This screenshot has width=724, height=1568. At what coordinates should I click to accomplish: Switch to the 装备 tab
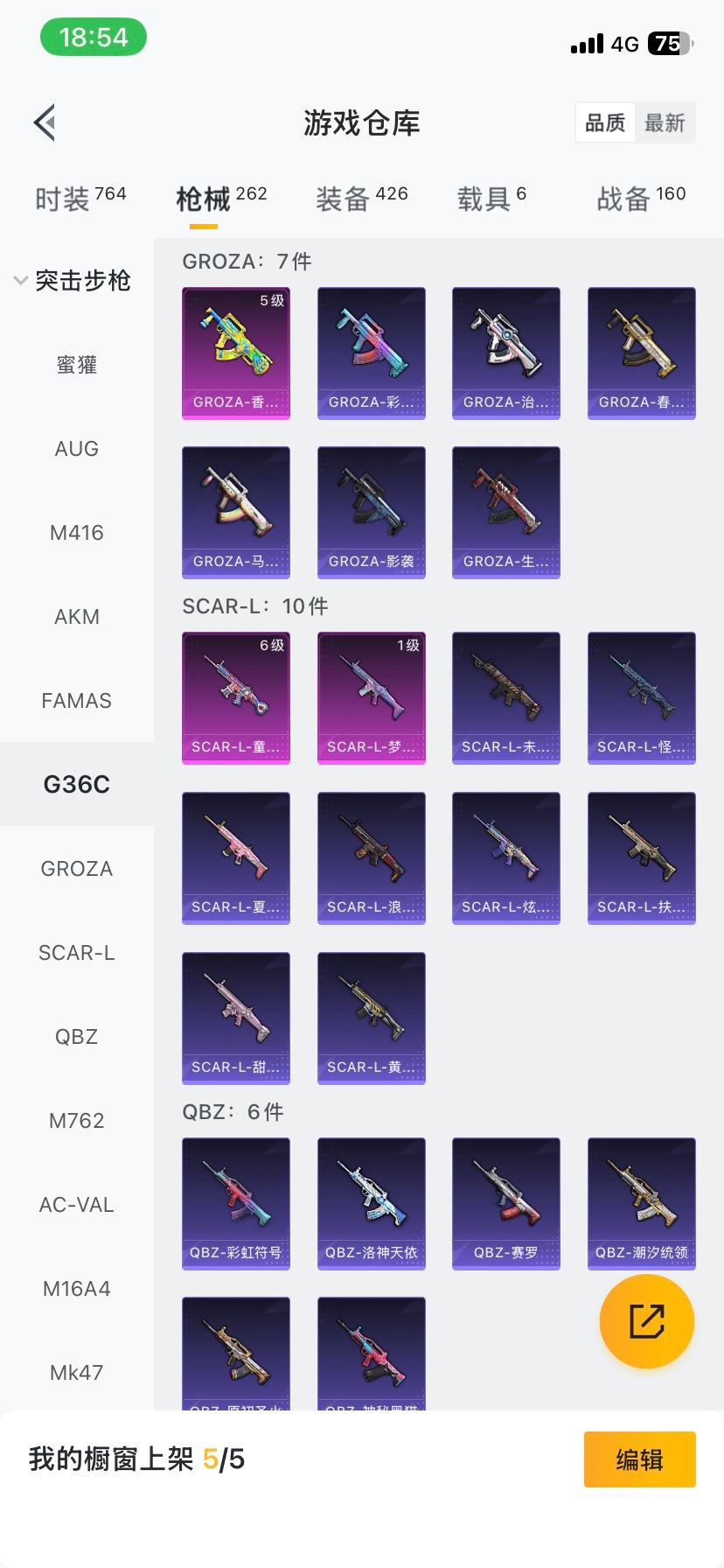[x=361, y=199]
